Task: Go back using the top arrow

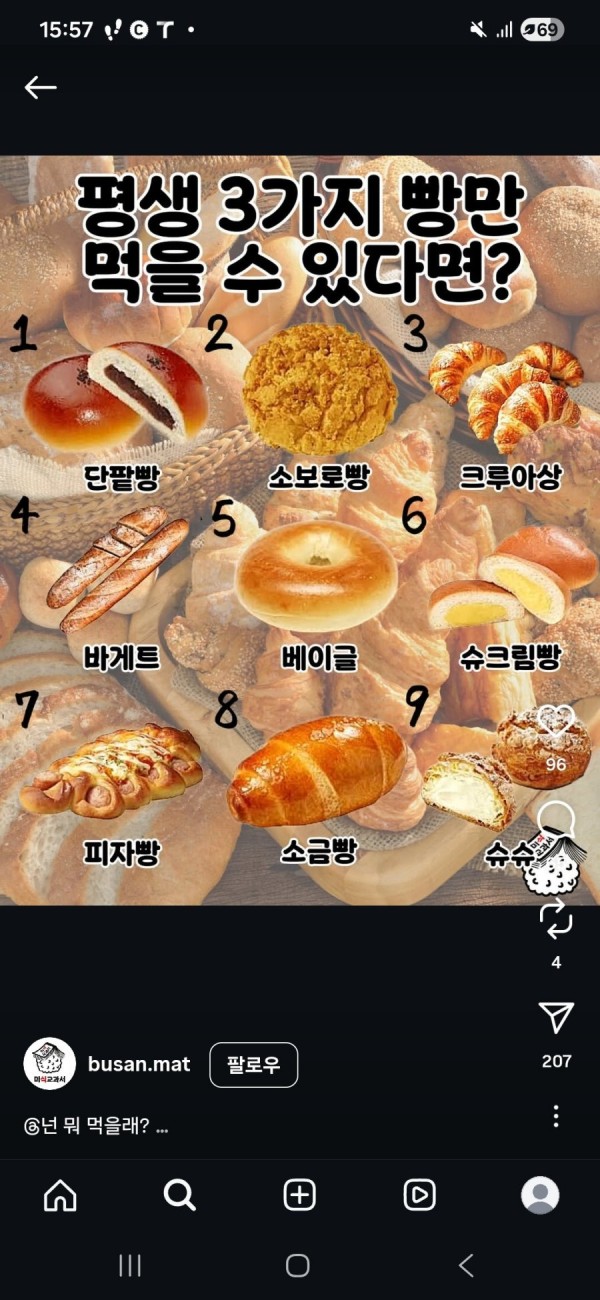Action: coord(41,88)
